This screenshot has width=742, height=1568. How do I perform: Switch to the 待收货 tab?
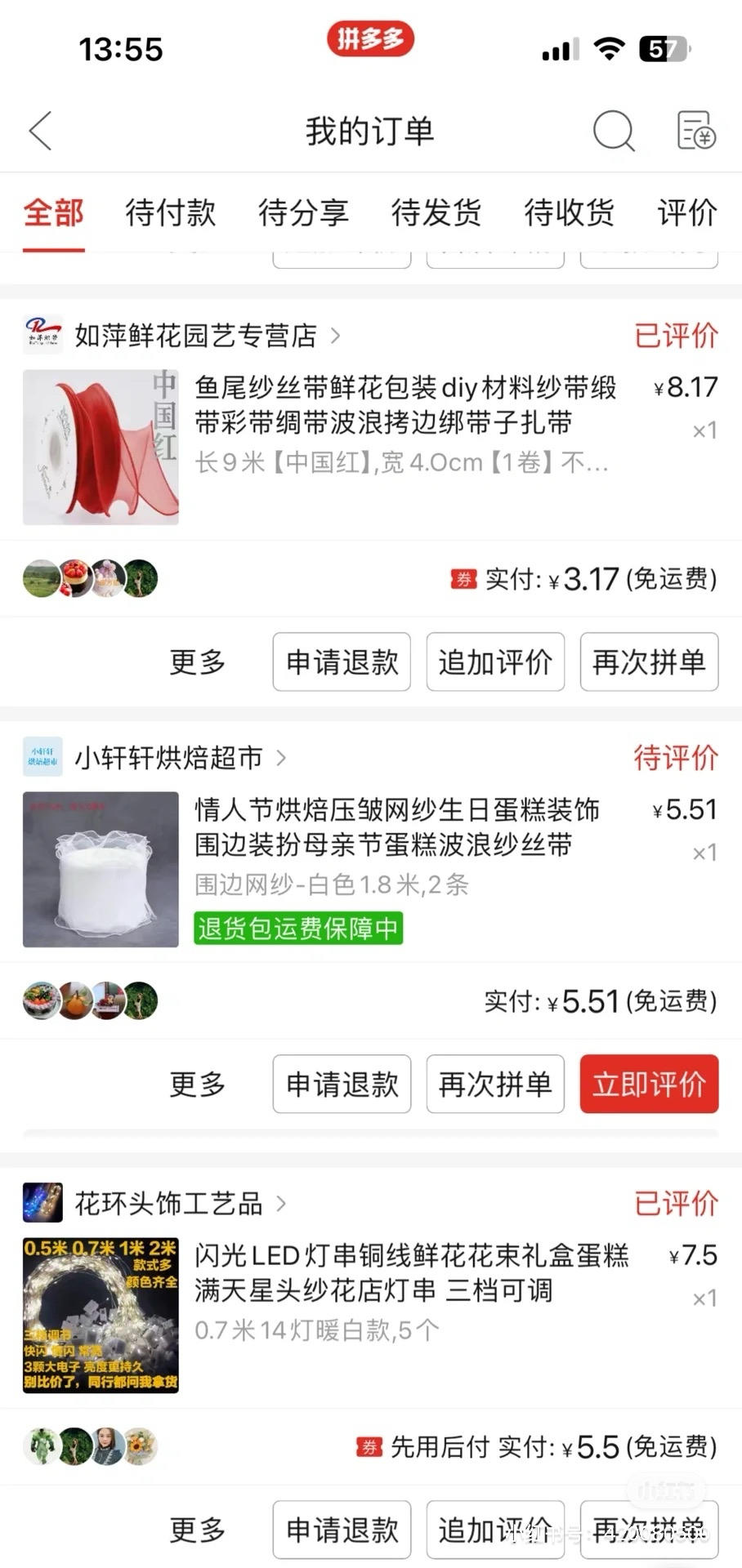pyautogui.click(x=570, y=212)
